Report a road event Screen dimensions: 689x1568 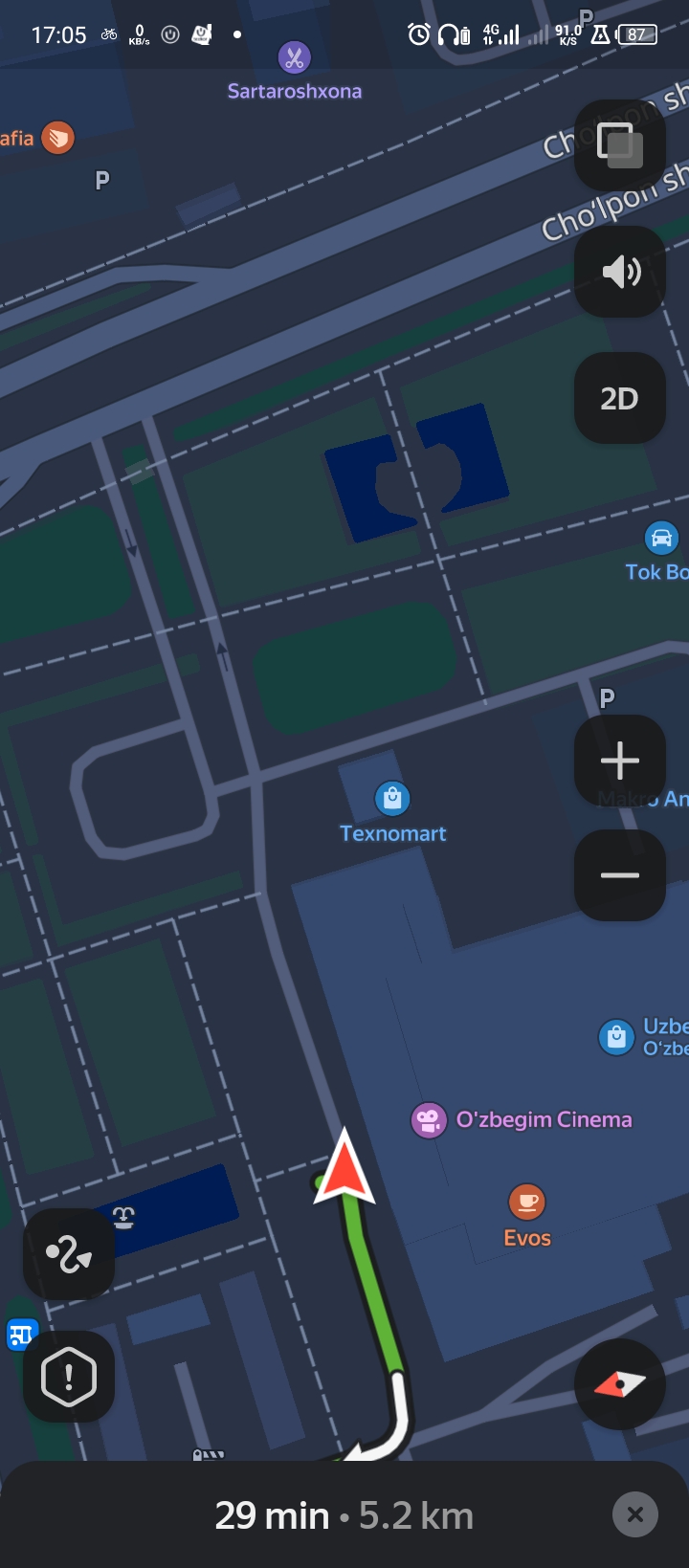pos(69,1377)
